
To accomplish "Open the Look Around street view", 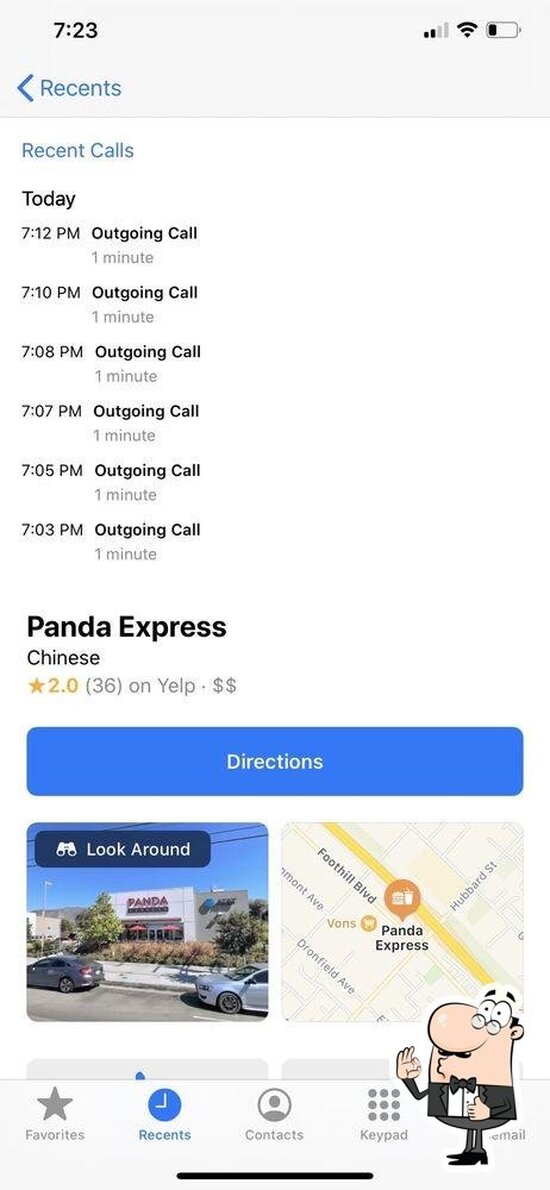I will coord(147,921).
